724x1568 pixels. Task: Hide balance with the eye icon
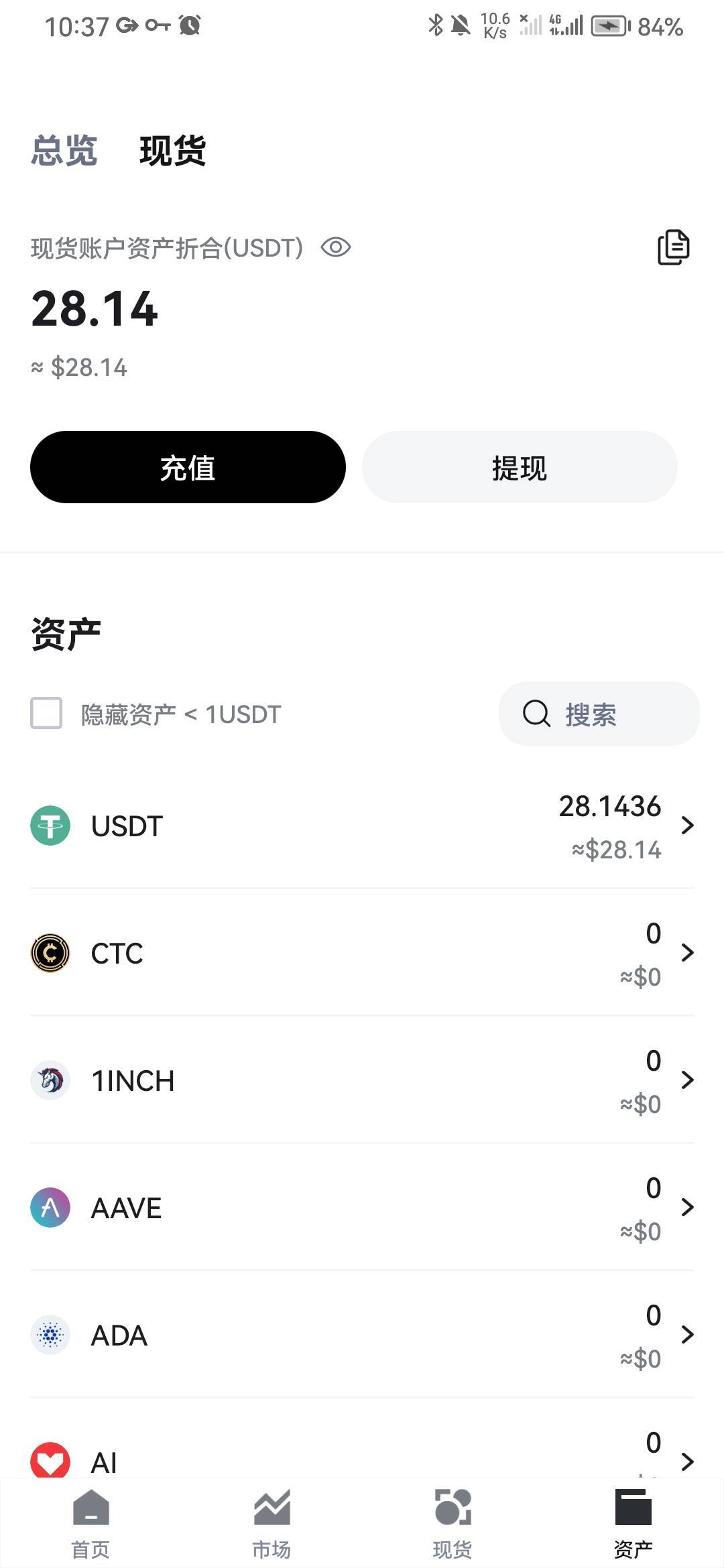point(336,248)
